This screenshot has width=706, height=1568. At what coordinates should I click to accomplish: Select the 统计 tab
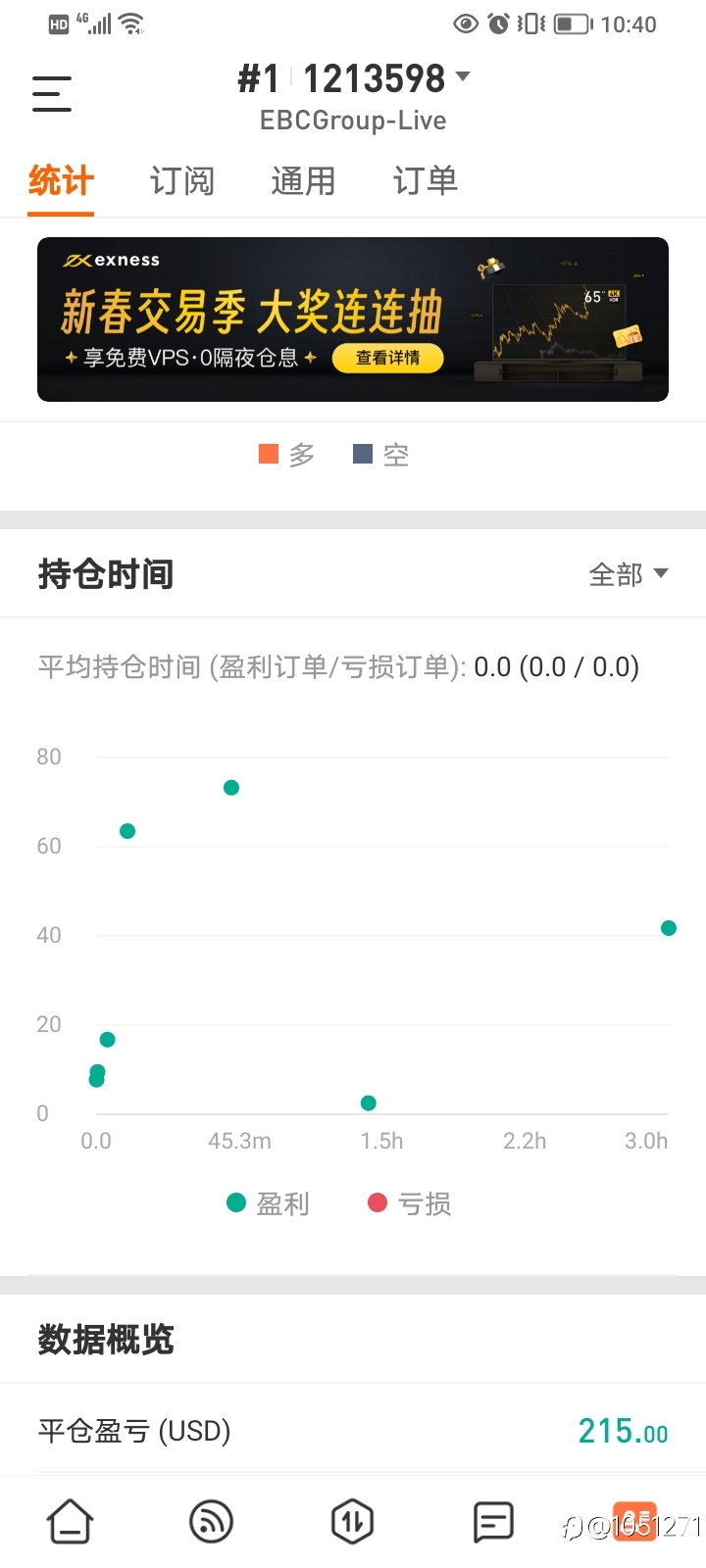[x=61, y=181]
